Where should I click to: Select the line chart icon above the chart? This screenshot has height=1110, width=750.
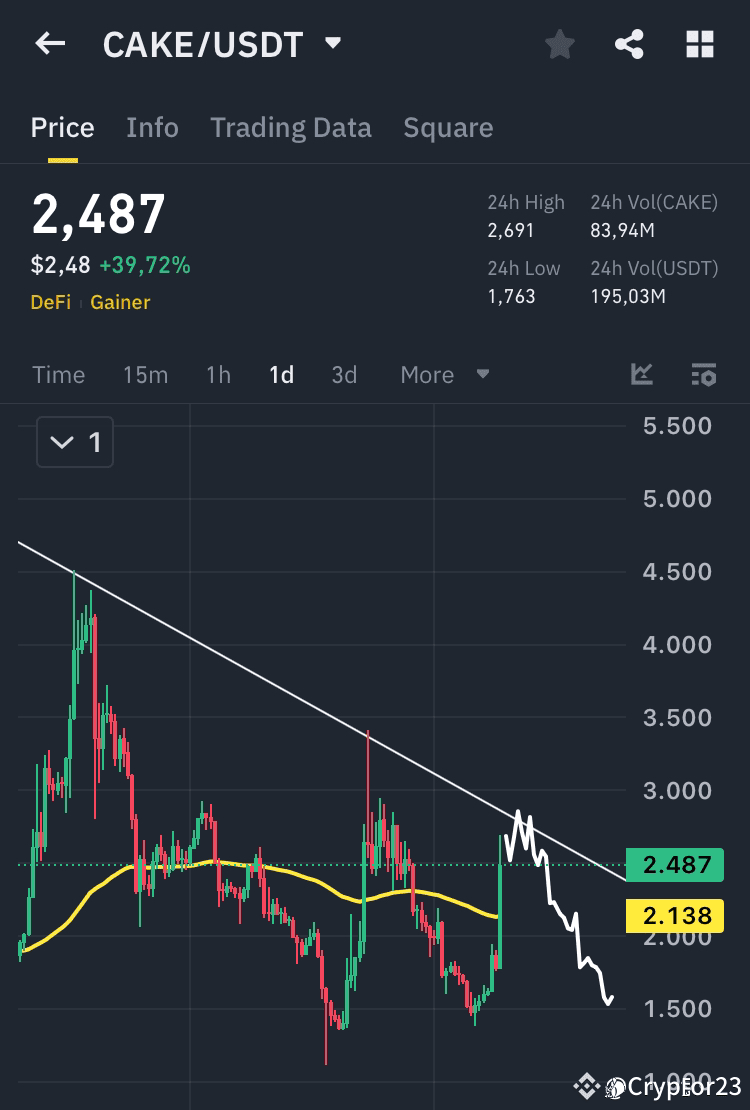point(641,374)
